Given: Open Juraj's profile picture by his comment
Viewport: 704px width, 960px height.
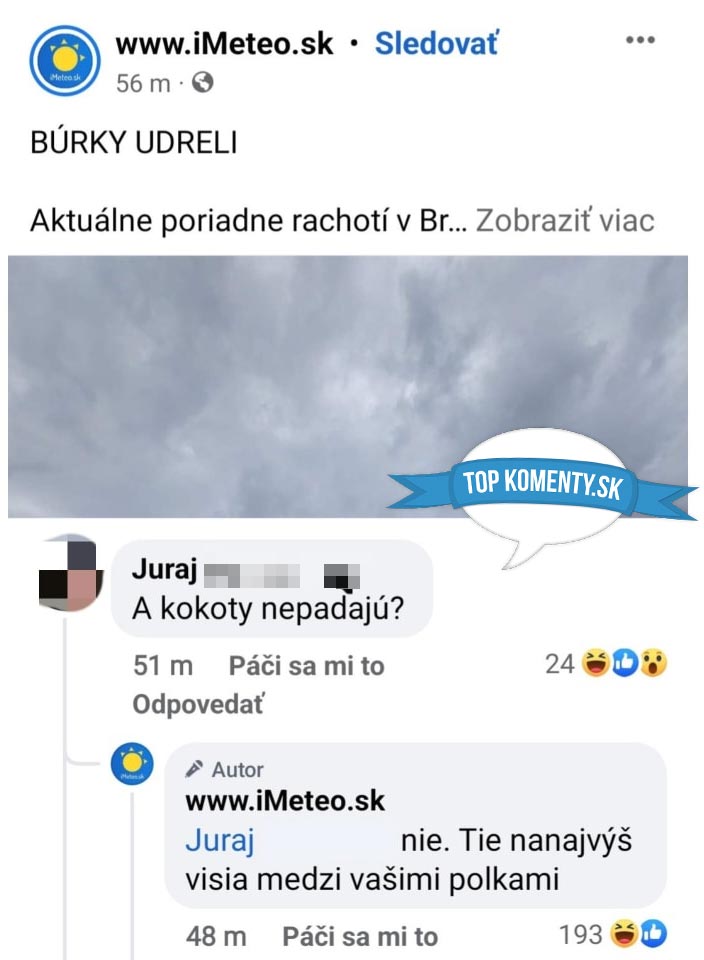Looking at the screenshot, I should 67,573.
